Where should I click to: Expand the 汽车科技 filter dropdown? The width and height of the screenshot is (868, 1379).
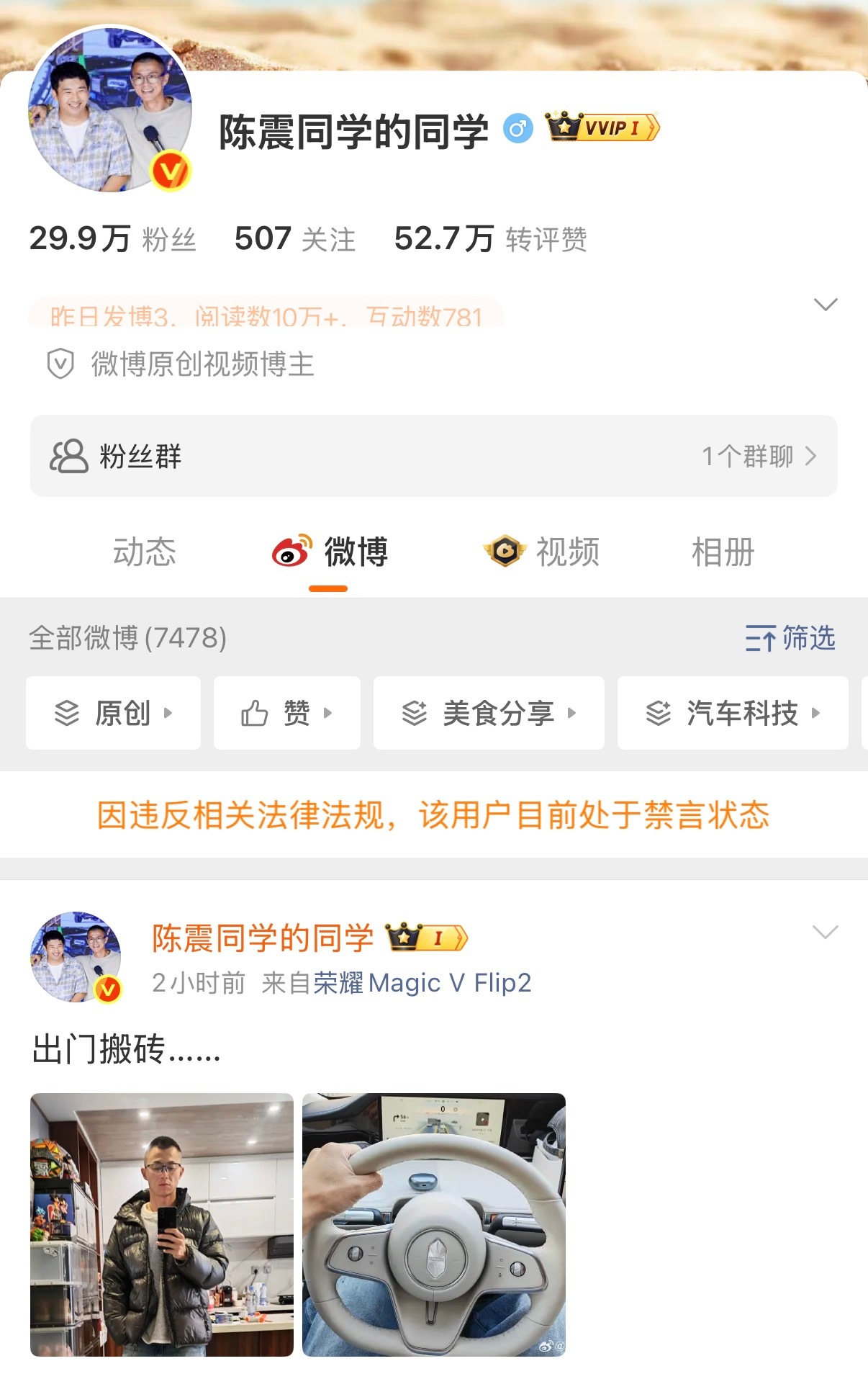pos(815,713)
